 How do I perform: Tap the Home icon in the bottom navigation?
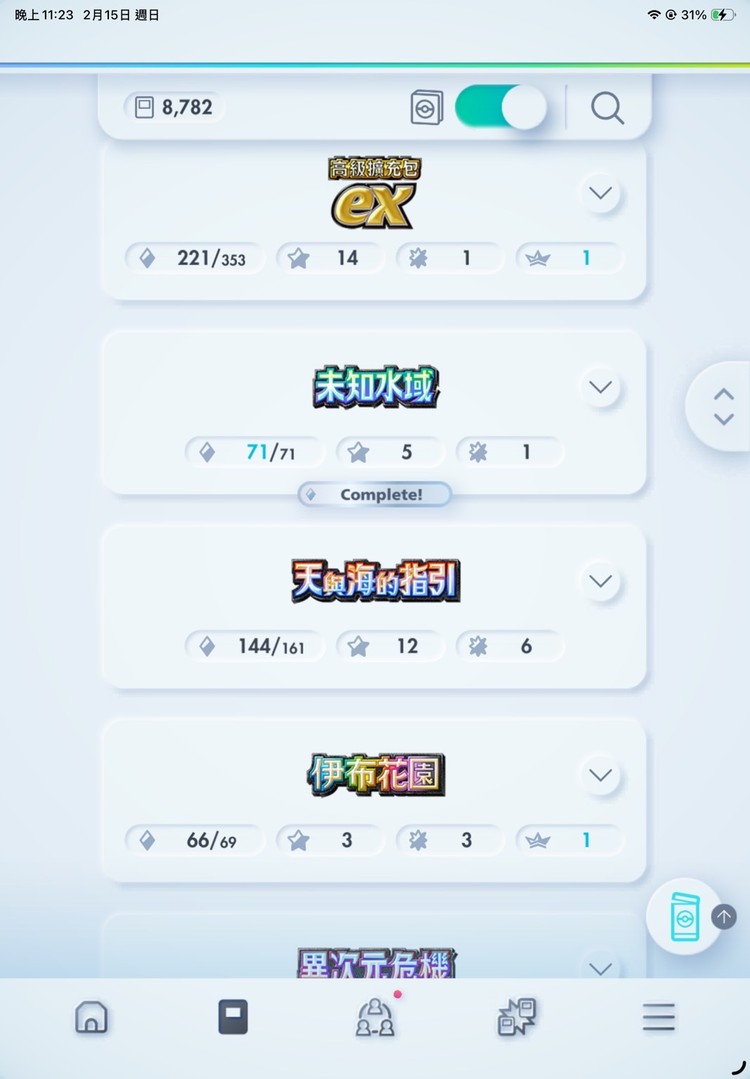[x=91, y=1017]
